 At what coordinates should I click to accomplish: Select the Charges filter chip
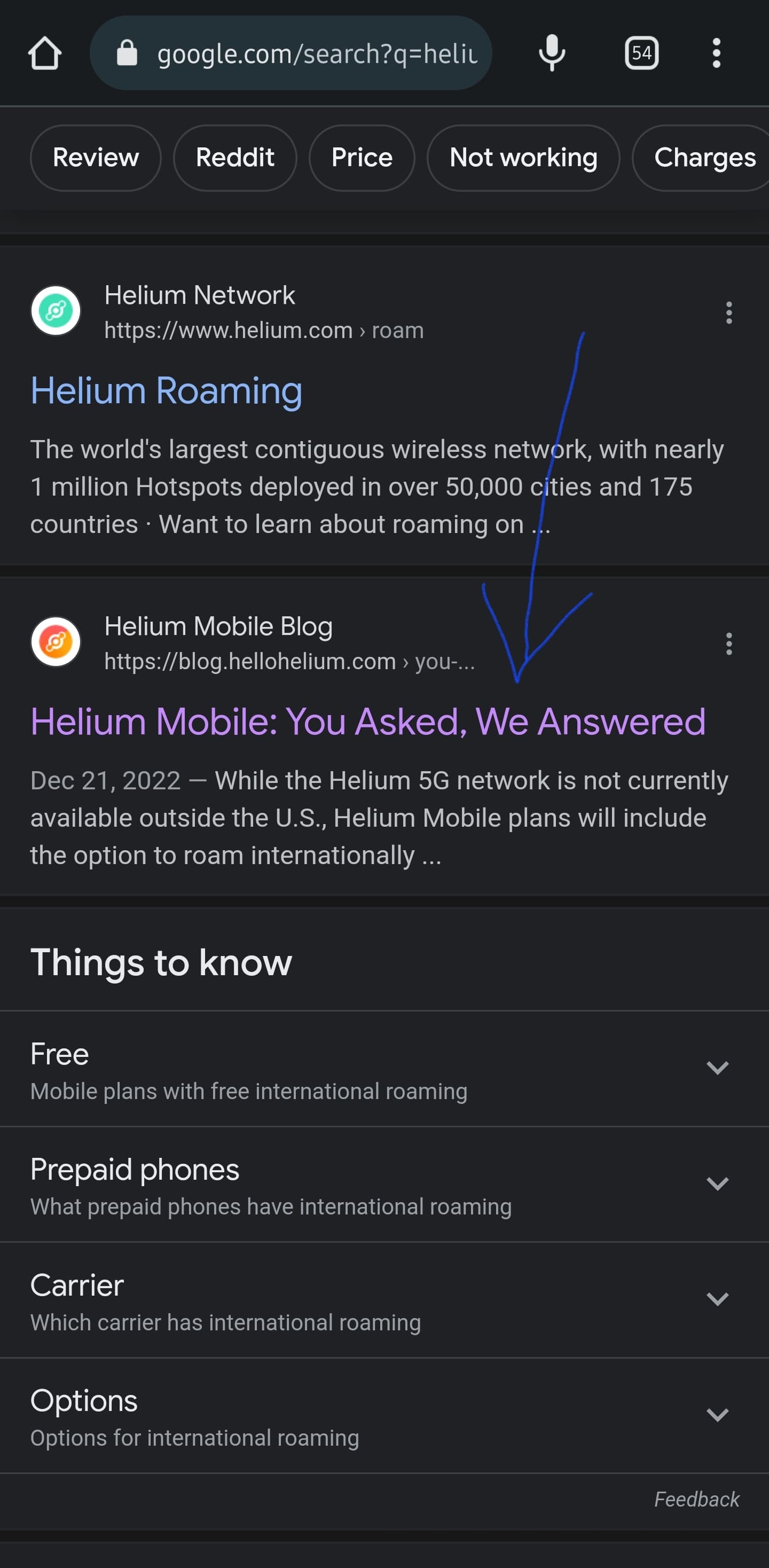(x=704, y=158)
